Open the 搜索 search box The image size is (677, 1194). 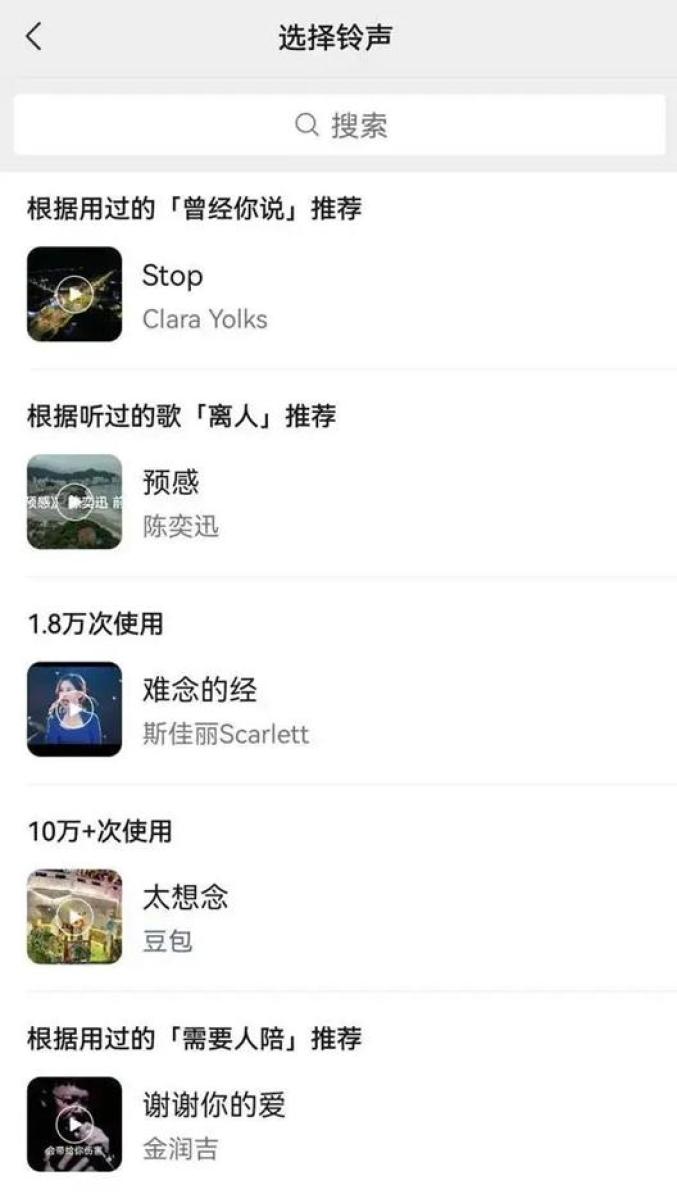point(339,125)
